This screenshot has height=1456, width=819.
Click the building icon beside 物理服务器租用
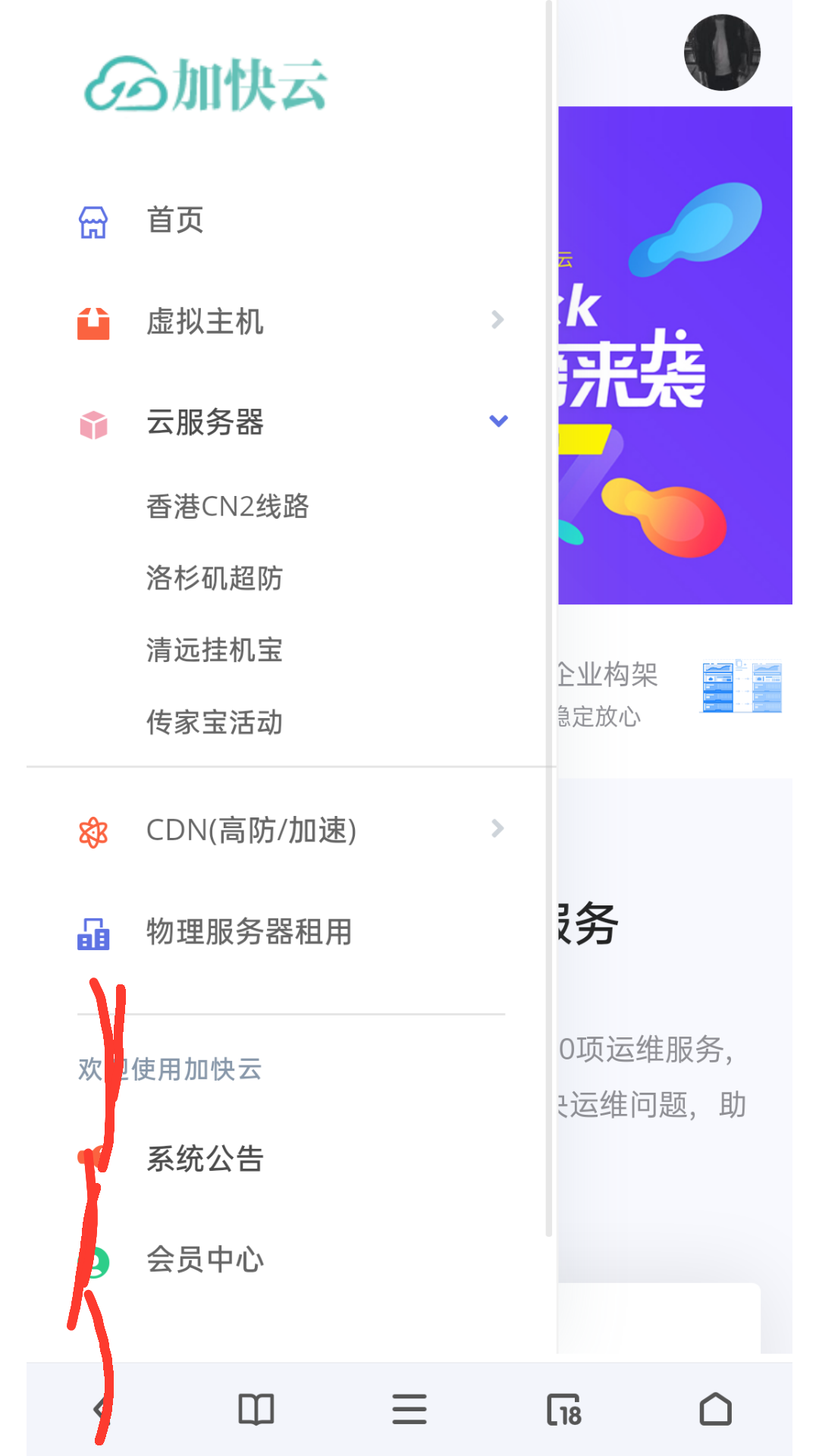[92, 934]
